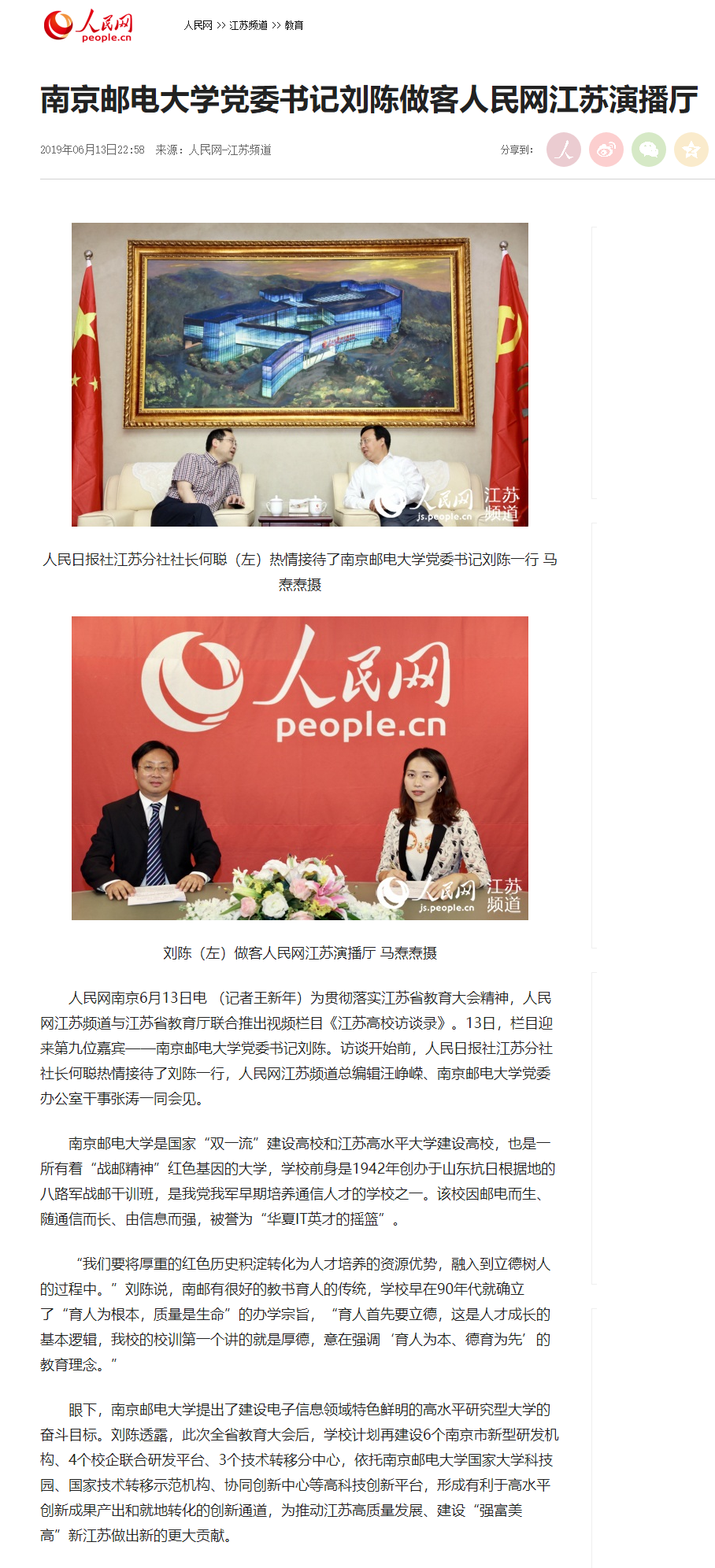Open the 人民网 breadcrumb link
This screenshot has width=715, height=1568.
[x=198, y=26]
